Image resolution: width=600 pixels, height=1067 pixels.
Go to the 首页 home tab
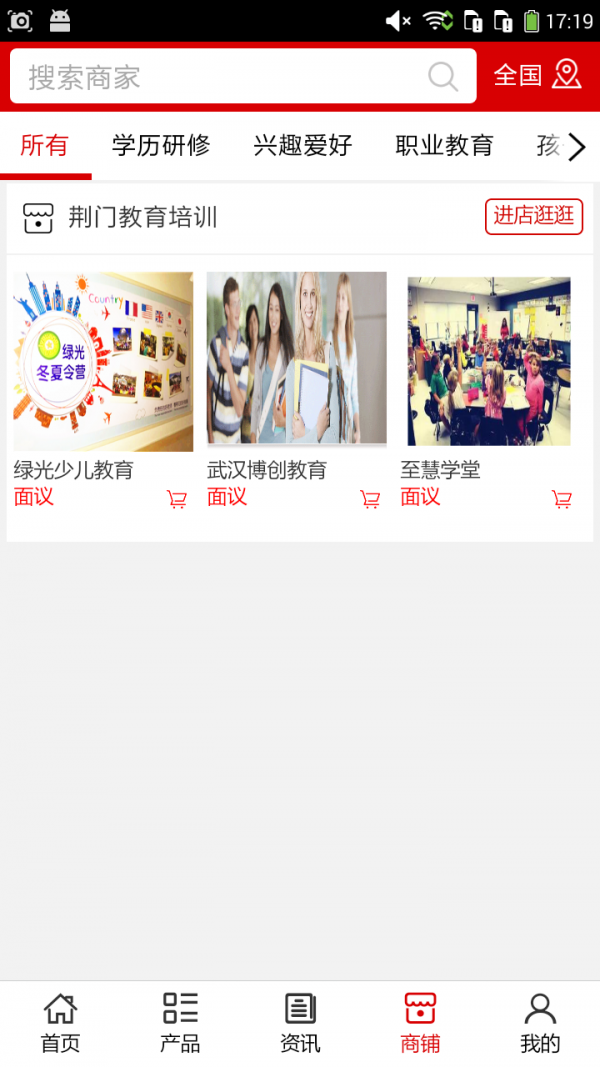[x=60, y=1023]
